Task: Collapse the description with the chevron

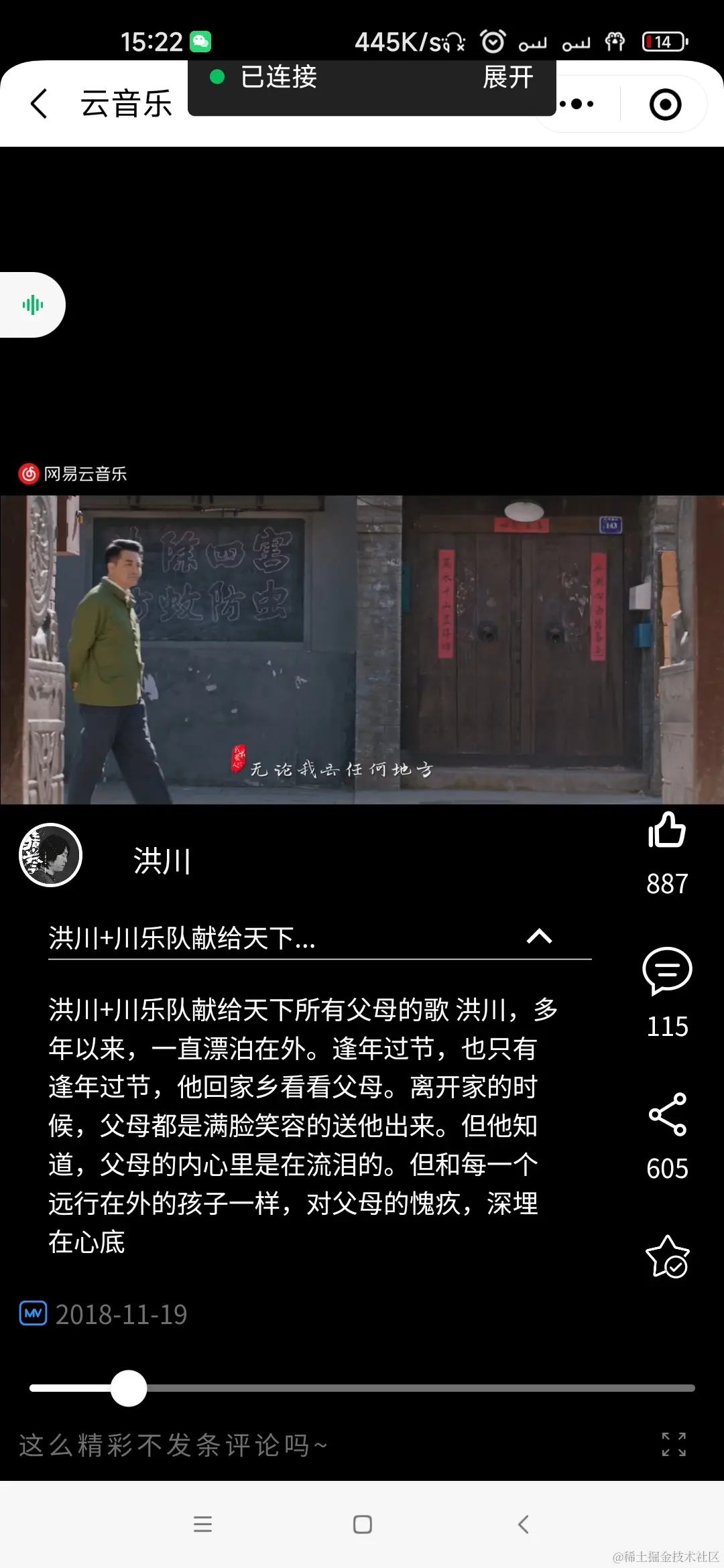Action: click(540, 937)
